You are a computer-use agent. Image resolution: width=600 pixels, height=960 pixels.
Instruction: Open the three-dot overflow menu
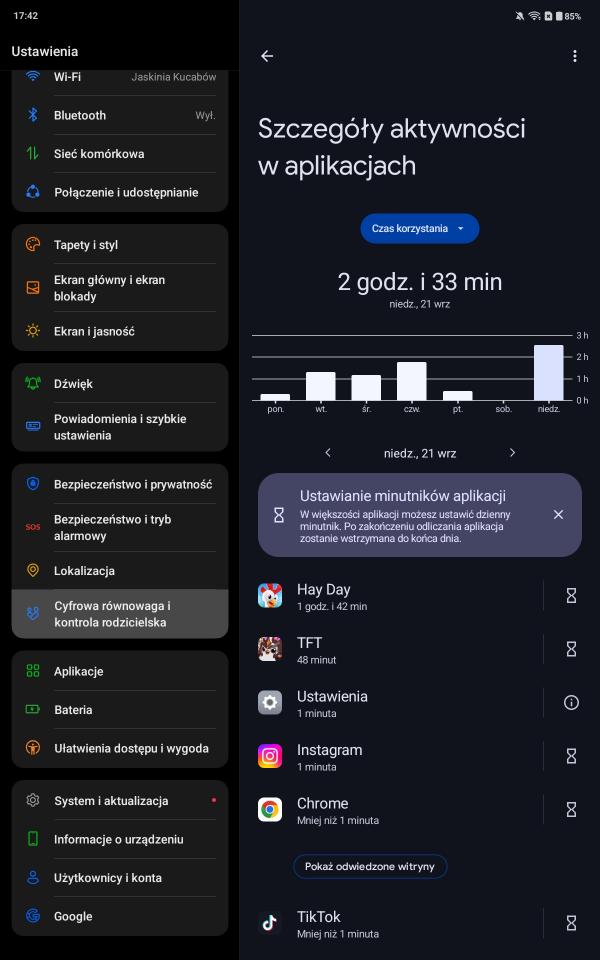574,56
